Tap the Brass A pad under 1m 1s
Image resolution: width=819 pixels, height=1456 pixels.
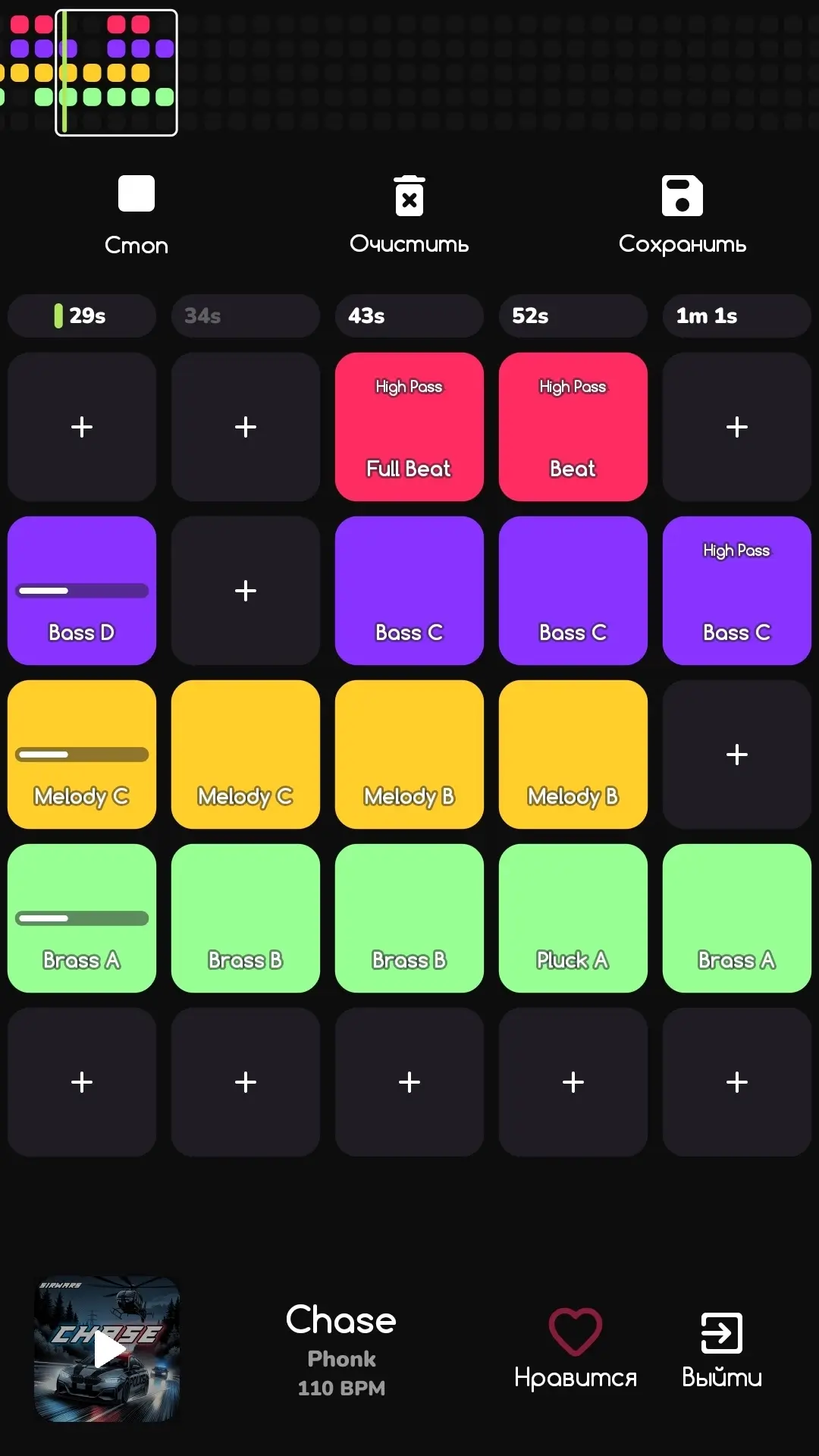[x=737, y=918]
